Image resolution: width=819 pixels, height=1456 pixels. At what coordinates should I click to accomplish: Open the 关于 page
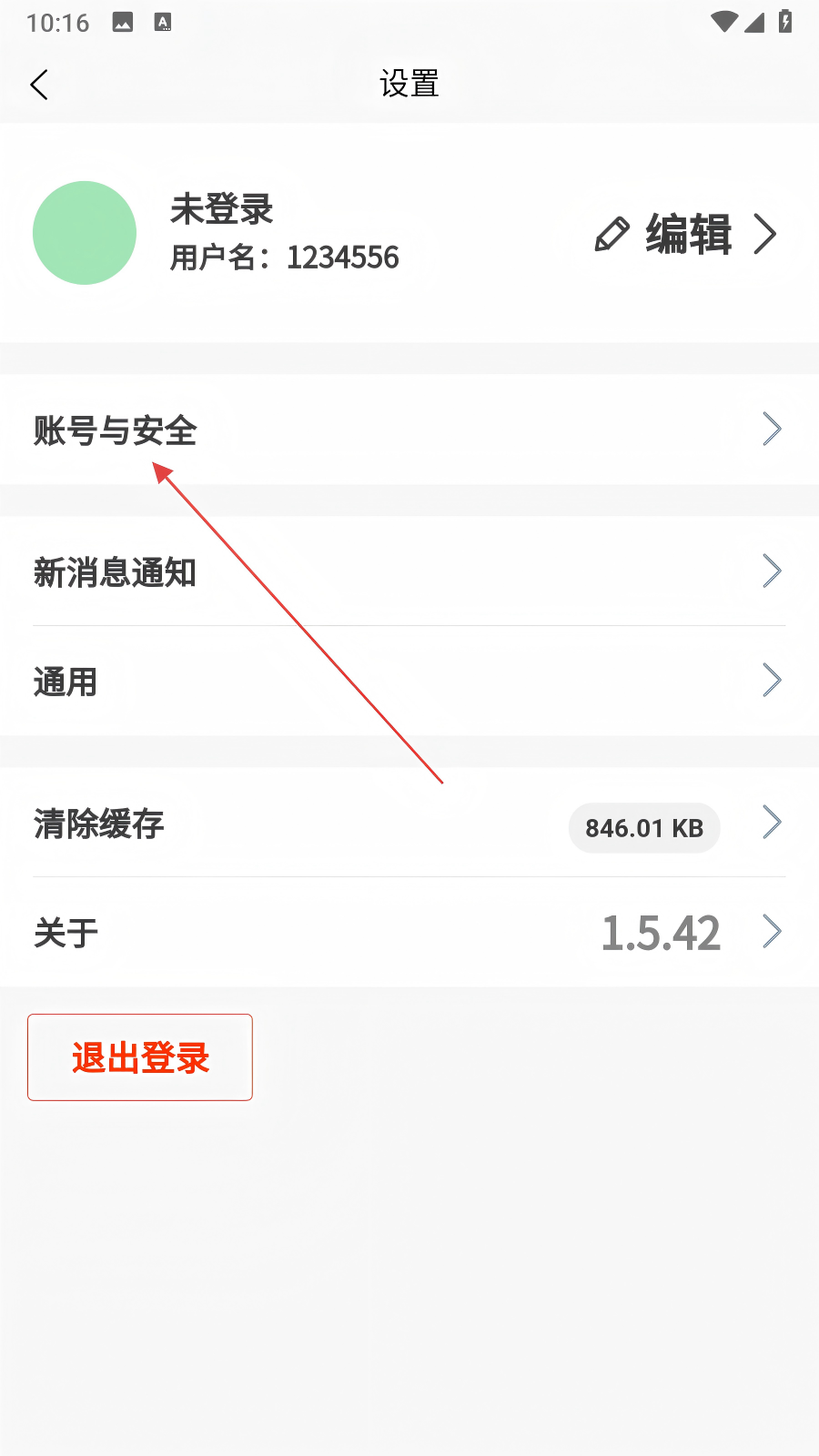(409, 932)
